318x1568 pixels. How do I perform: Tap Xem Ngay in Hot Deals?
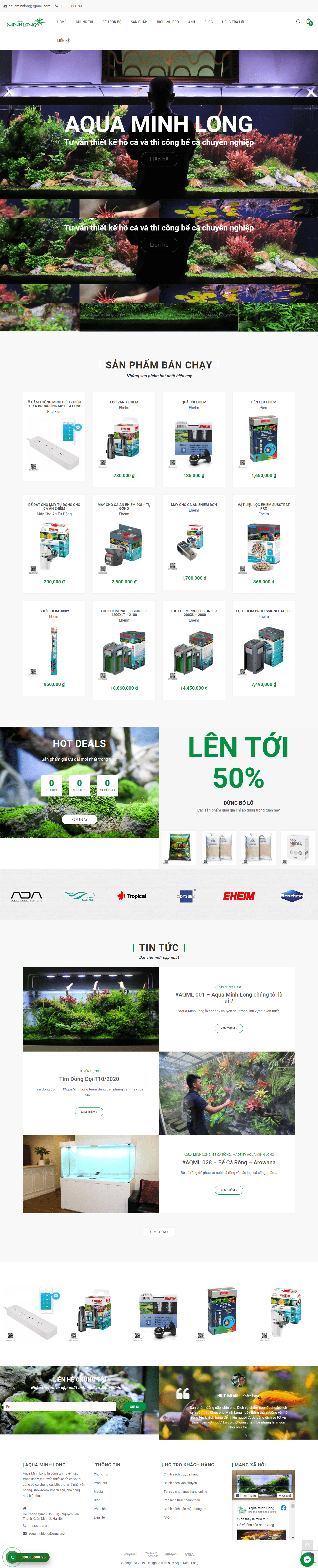[x=79, y=819]
